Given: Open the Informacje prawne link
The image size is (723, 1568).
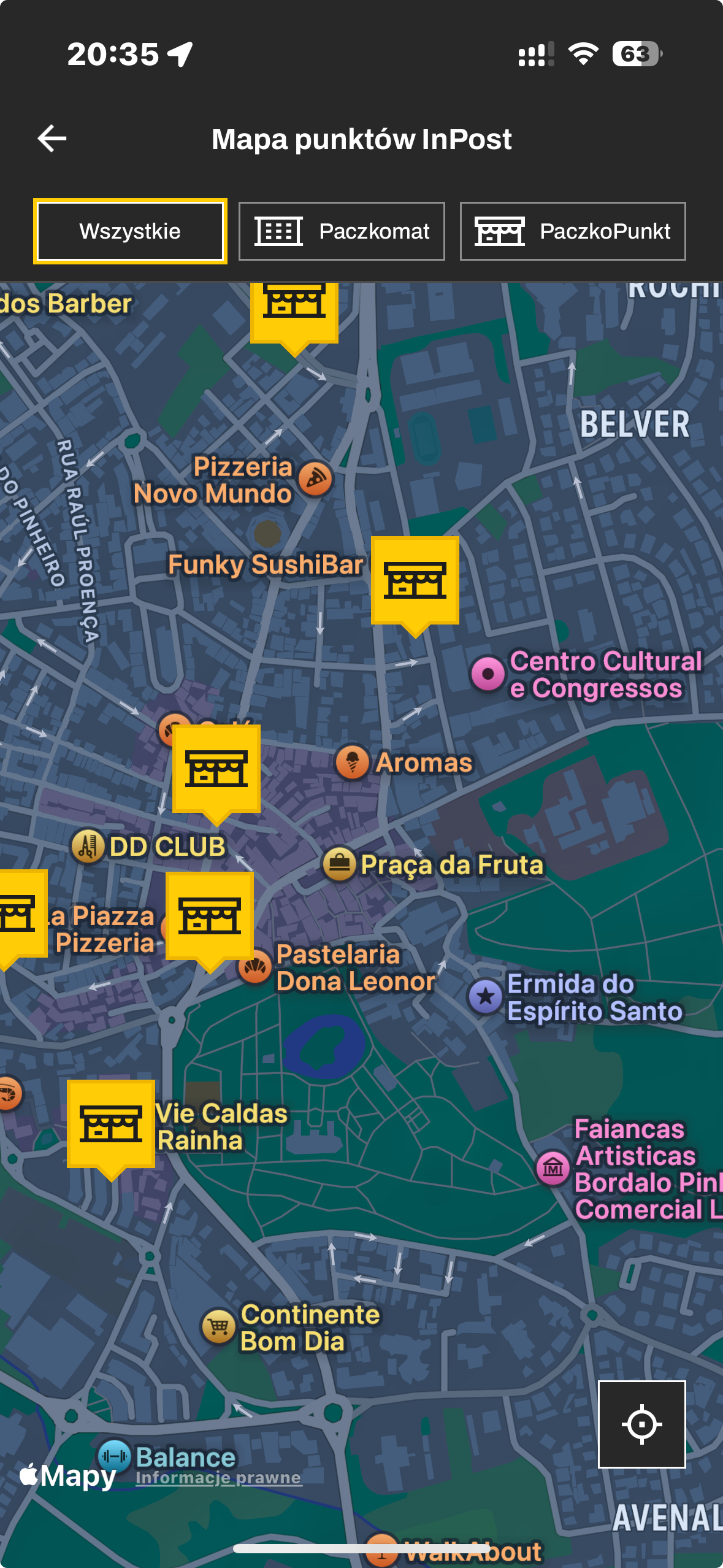Looking at the screenshot, I should [218, 1478].
